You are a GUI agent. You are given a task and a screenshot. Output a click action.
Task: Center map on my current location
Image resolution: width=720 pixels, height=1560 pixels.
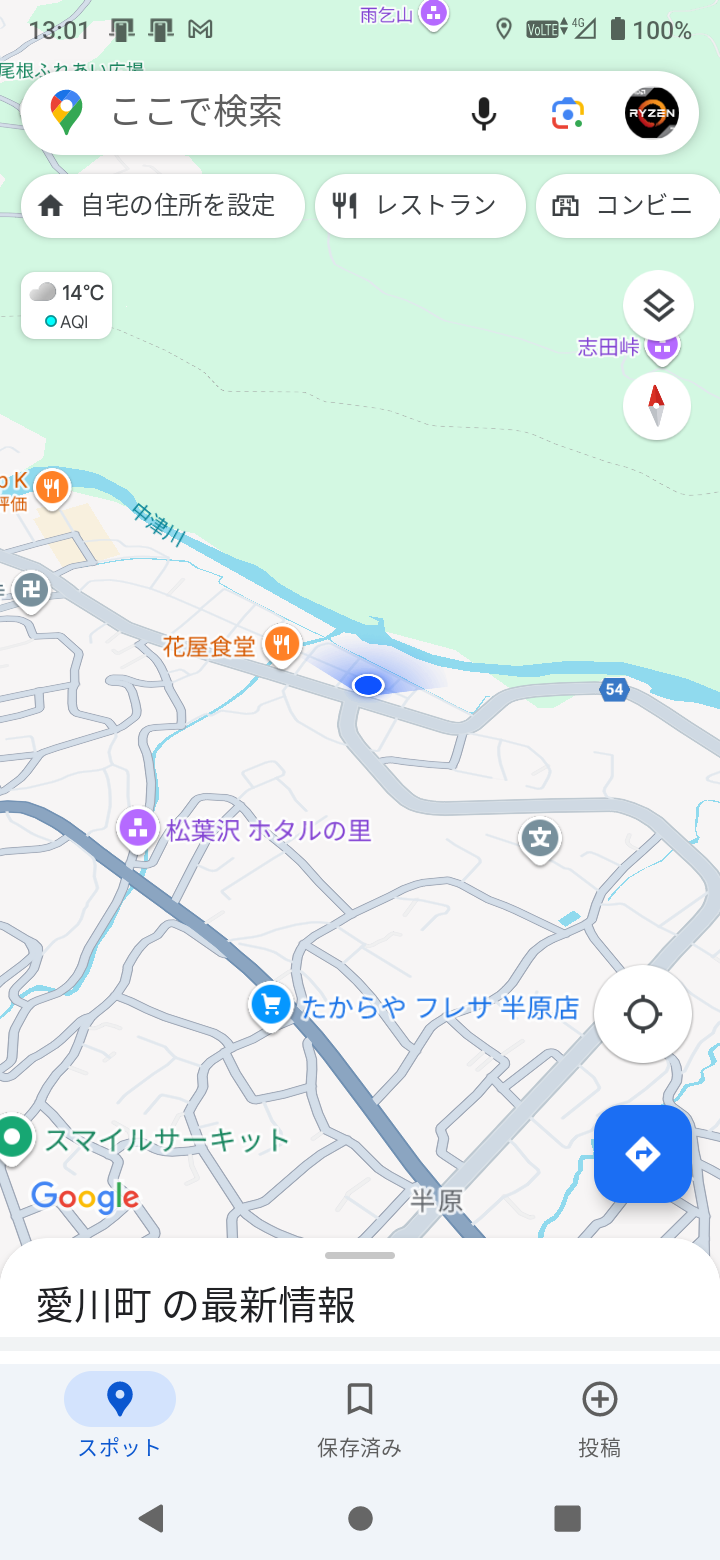643,1014
